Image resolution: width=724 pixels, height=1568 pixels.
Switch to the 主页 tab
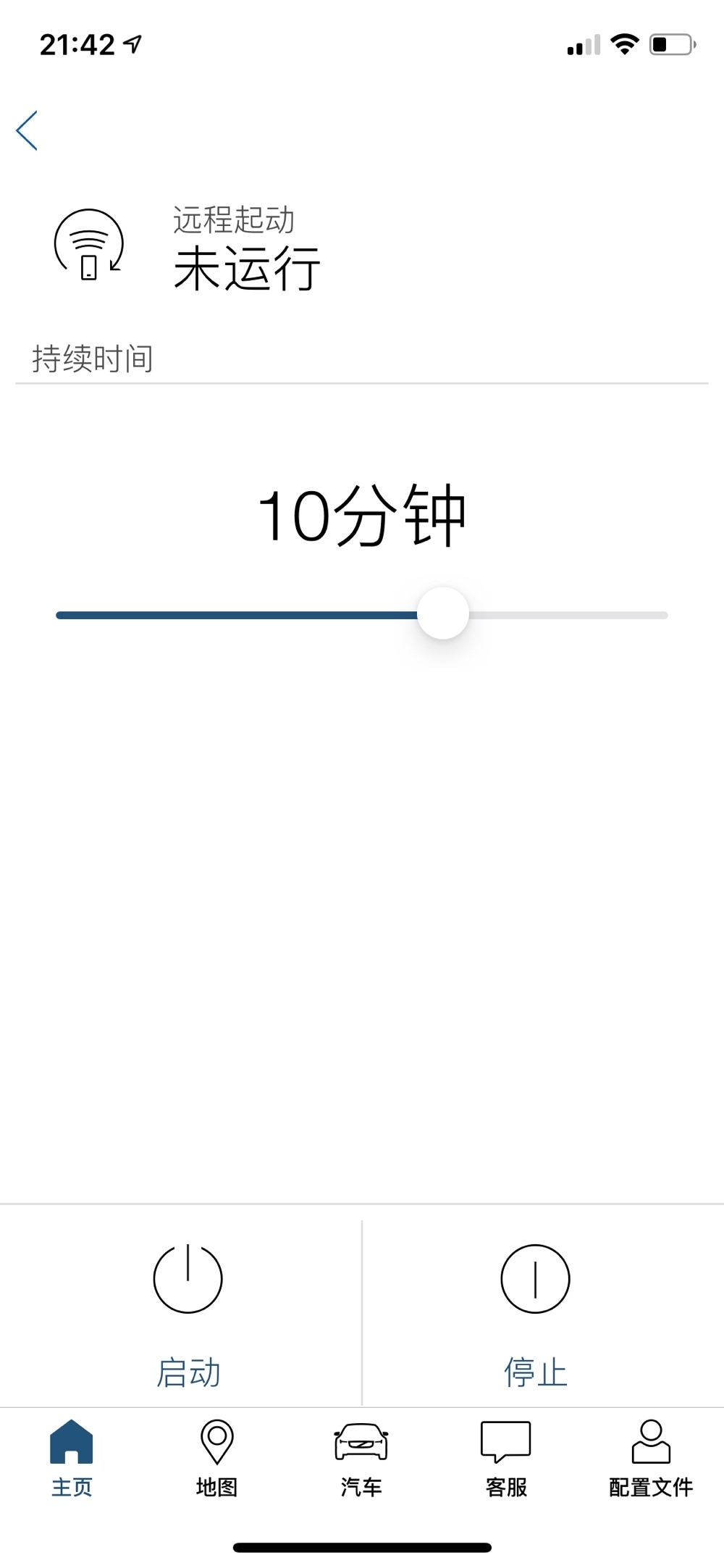[x=72, y=1459]
